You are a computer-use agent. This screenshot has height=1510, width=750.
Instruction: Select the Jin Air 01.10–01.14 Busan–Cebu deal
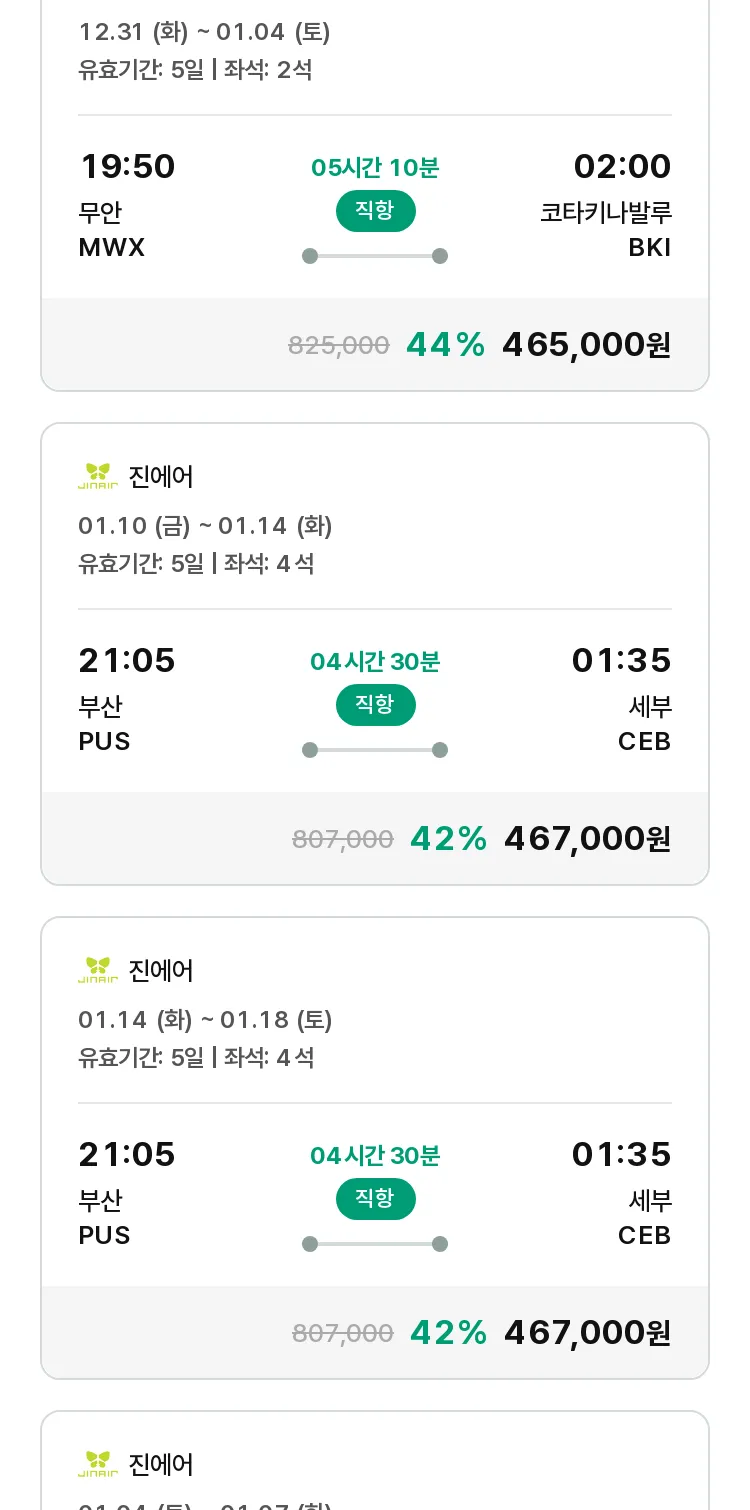(375, 654)
